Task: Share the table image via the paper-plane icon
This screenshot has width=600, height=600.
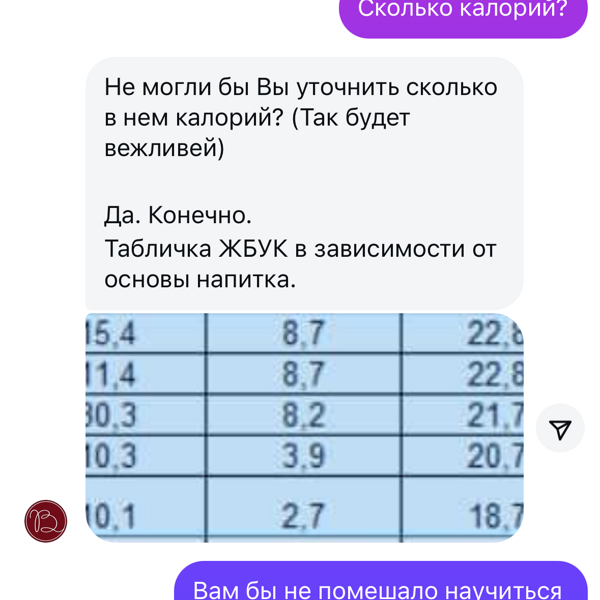Action: pos(560,429)
